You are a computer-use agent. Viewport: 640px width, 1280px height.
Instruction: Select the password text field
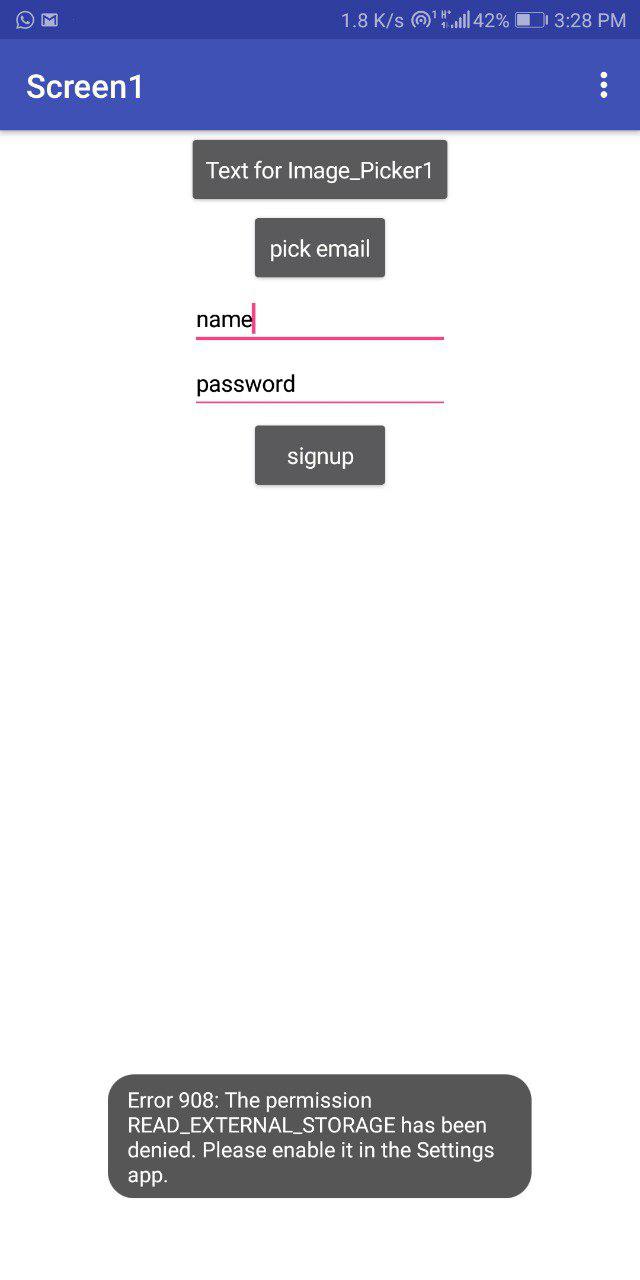point(320,384)
